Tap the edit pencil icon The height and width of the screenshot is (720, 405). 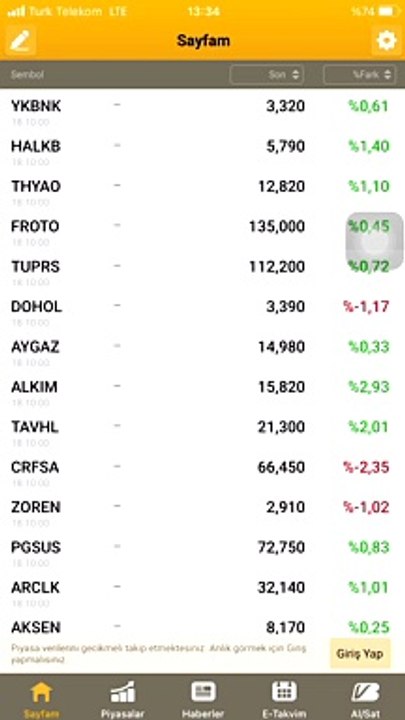20,41
